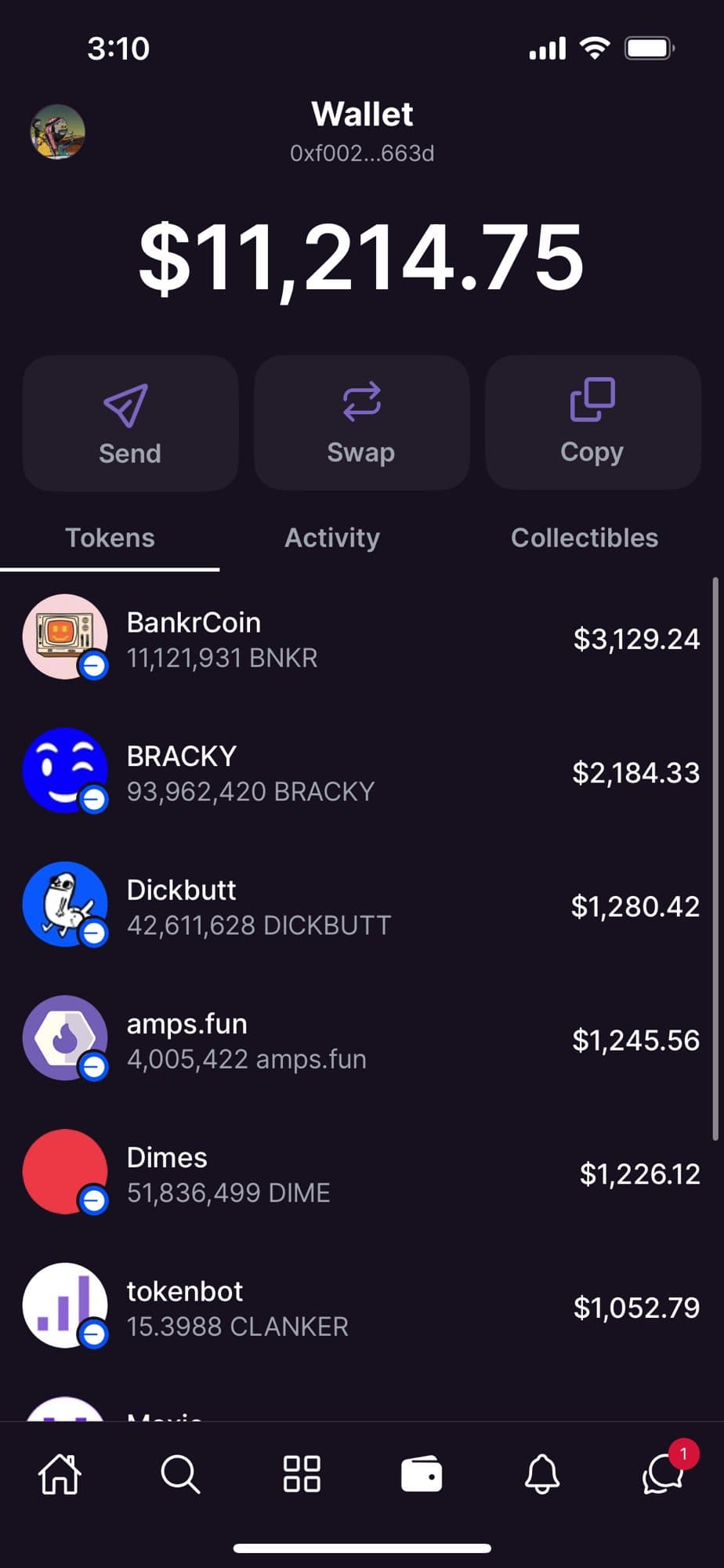Open the BRACKY token details

361,773
